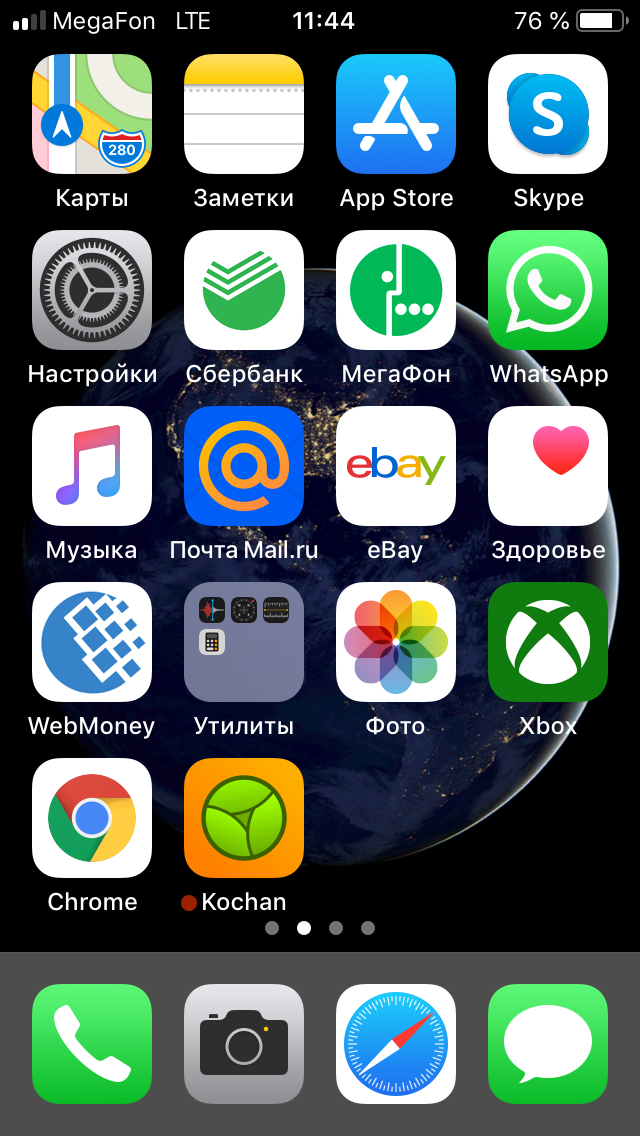
Task: Open the Карты maps app
Action: pyautogui.click(x=92, y=114)
